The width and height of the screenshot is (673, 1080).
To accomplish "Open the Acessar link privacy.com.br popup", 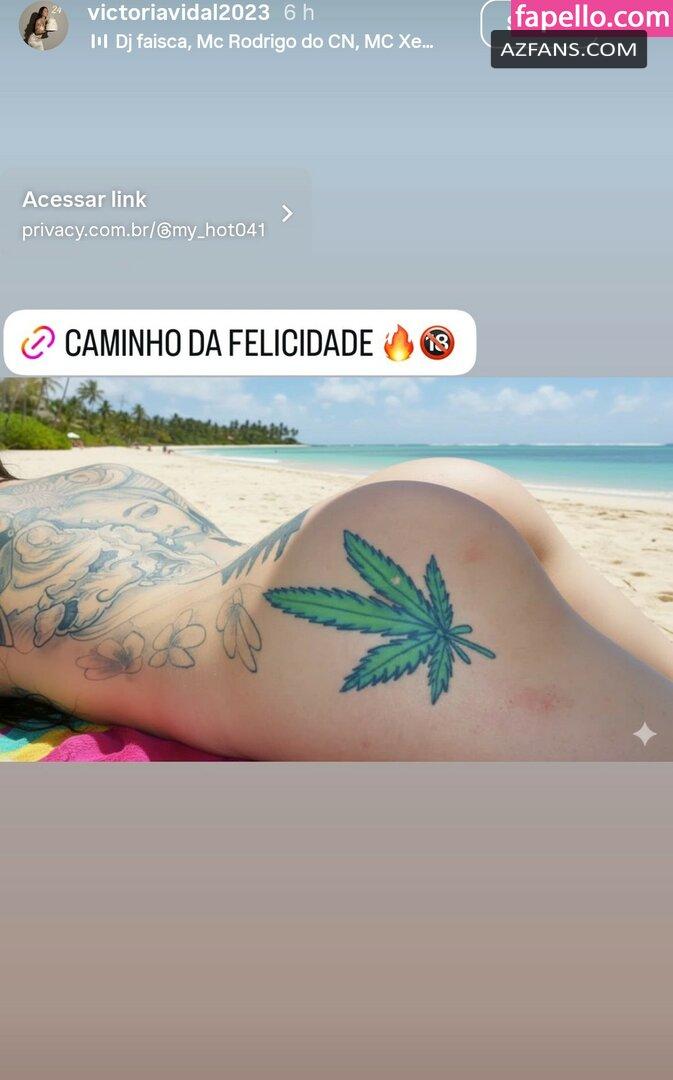I will pyautogui.click(x=157, y=214).
